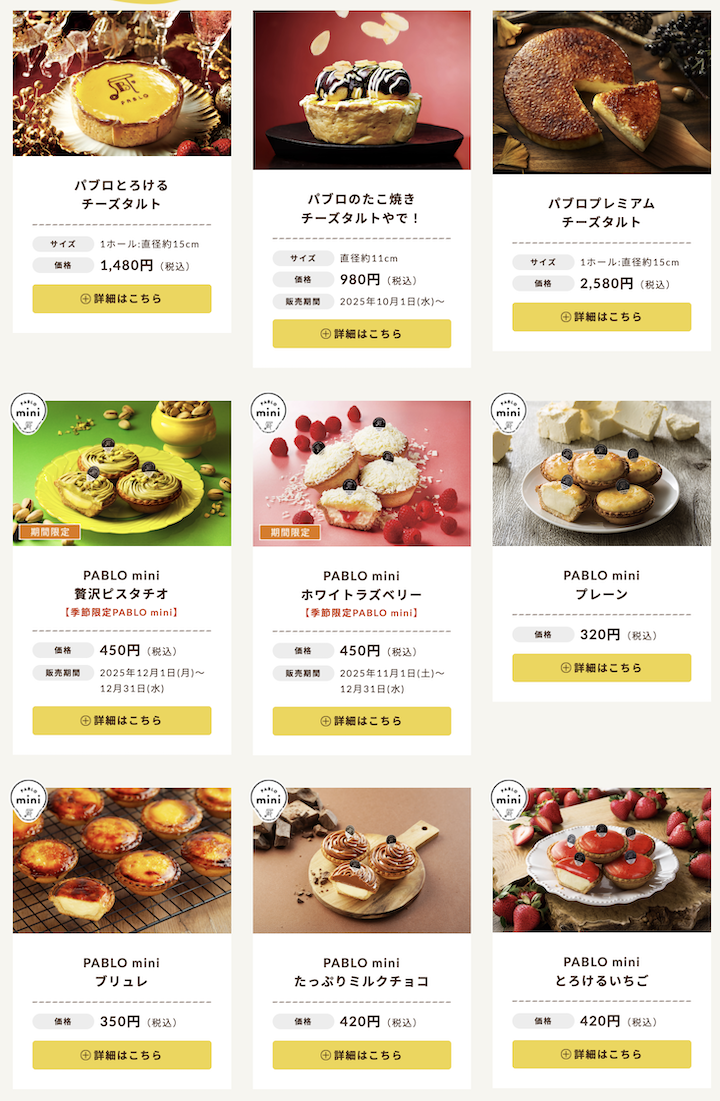Open details for PABLO mini とろけるいちご

[601, 1054]
